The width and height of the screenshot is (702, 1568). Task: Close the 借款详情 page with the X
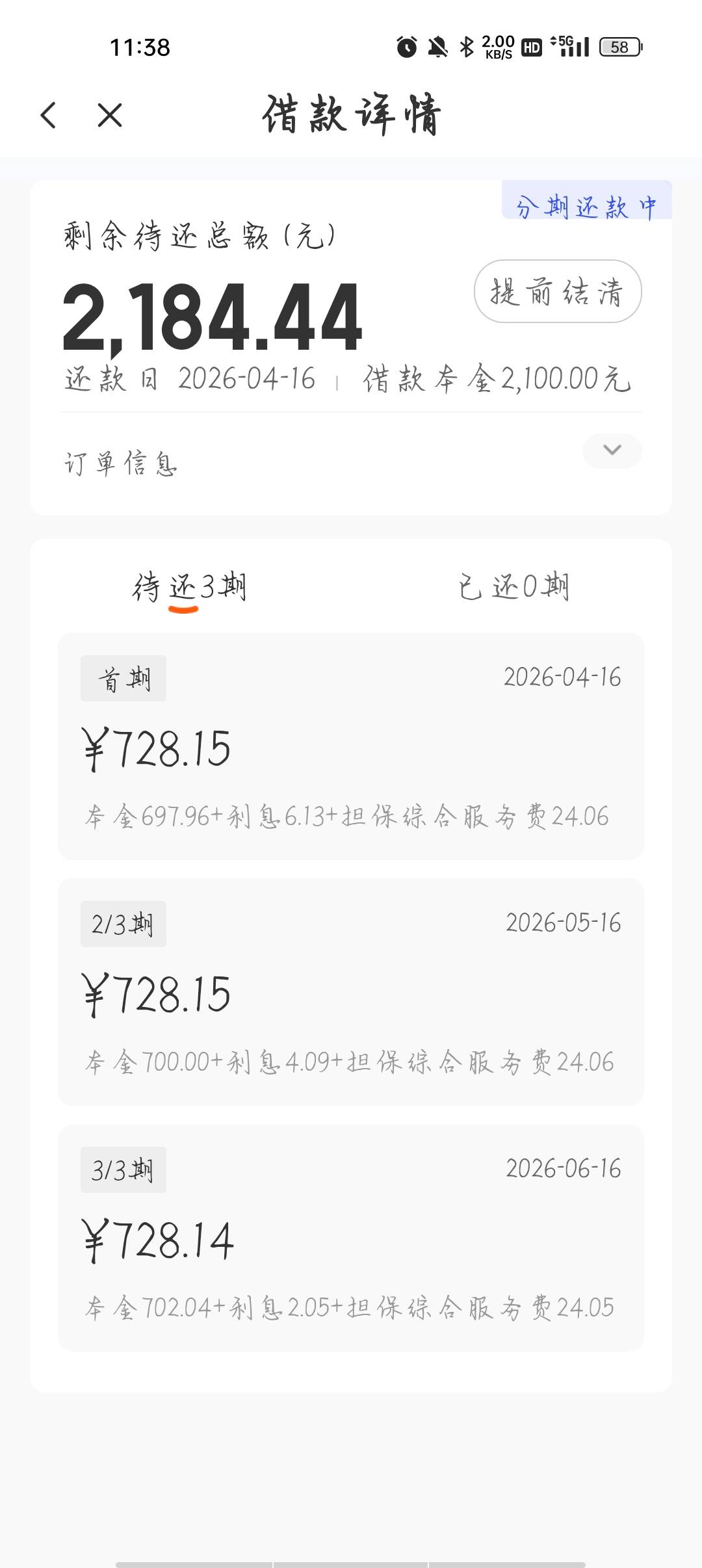point(110,116)
